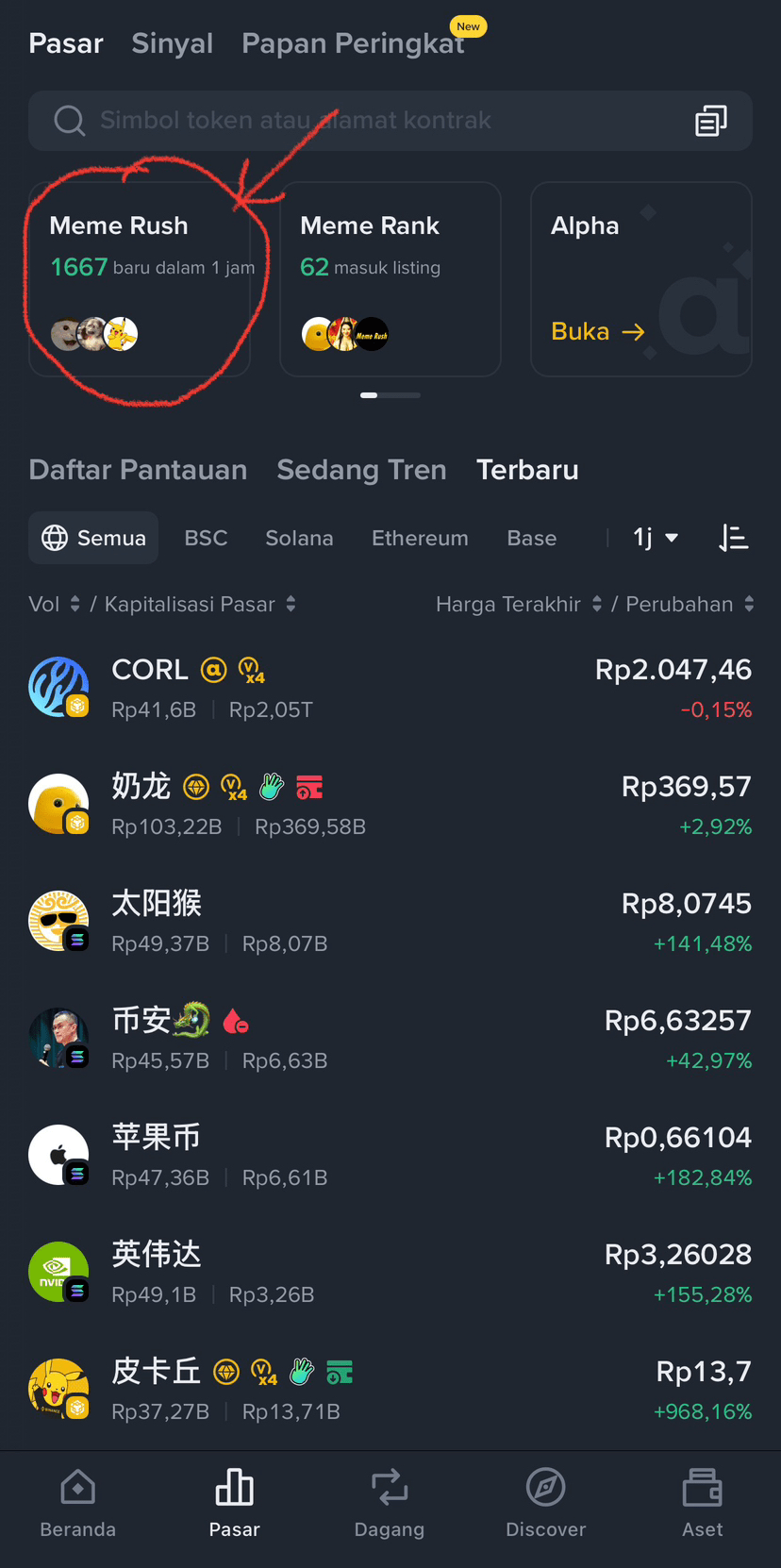
Task: Choose the Base chain filter
Action: pyautogui.click(x=531, y=538)
